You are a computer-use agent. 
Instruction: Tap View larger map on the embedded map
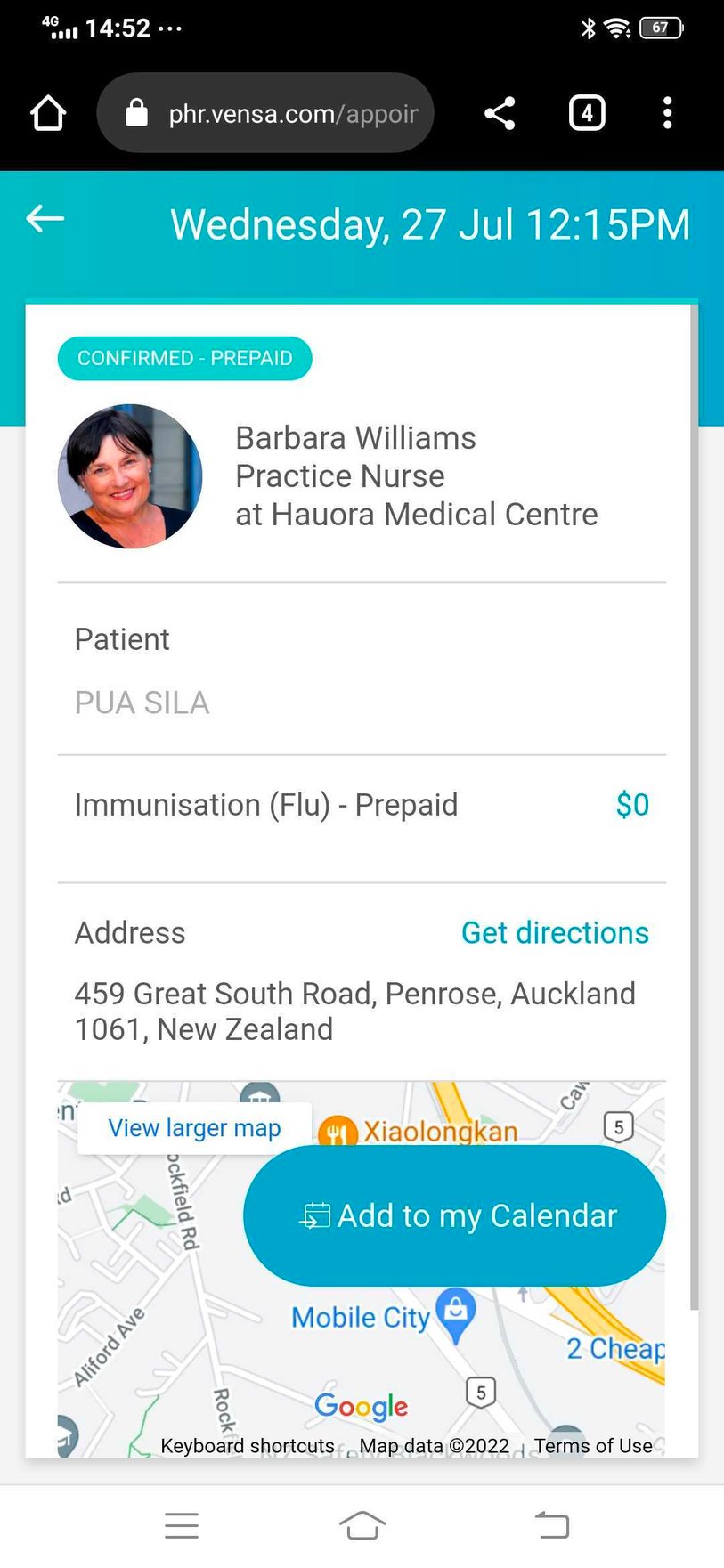pos(194,1127)
